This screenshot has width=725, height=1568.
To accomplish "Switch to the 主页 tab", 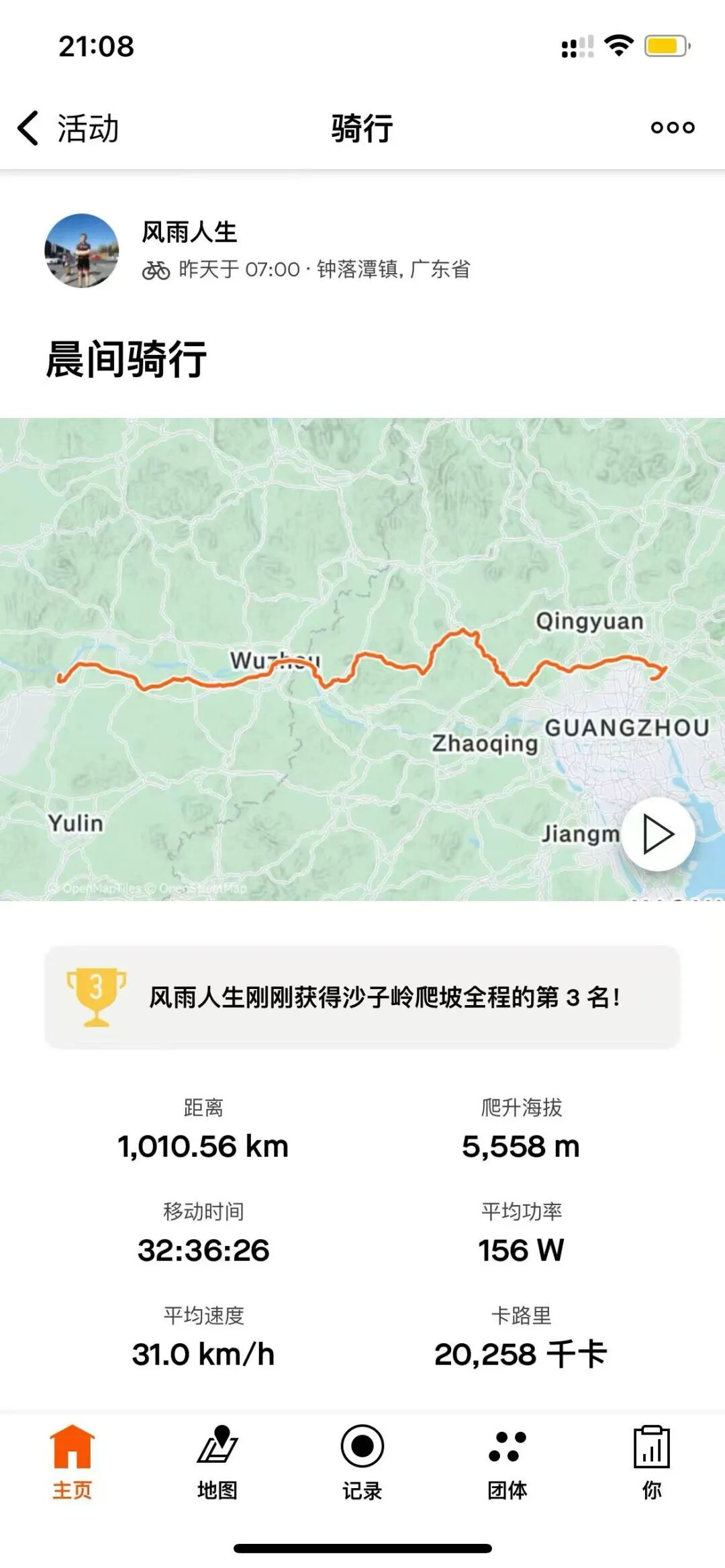I will [x=72, y=1463].
